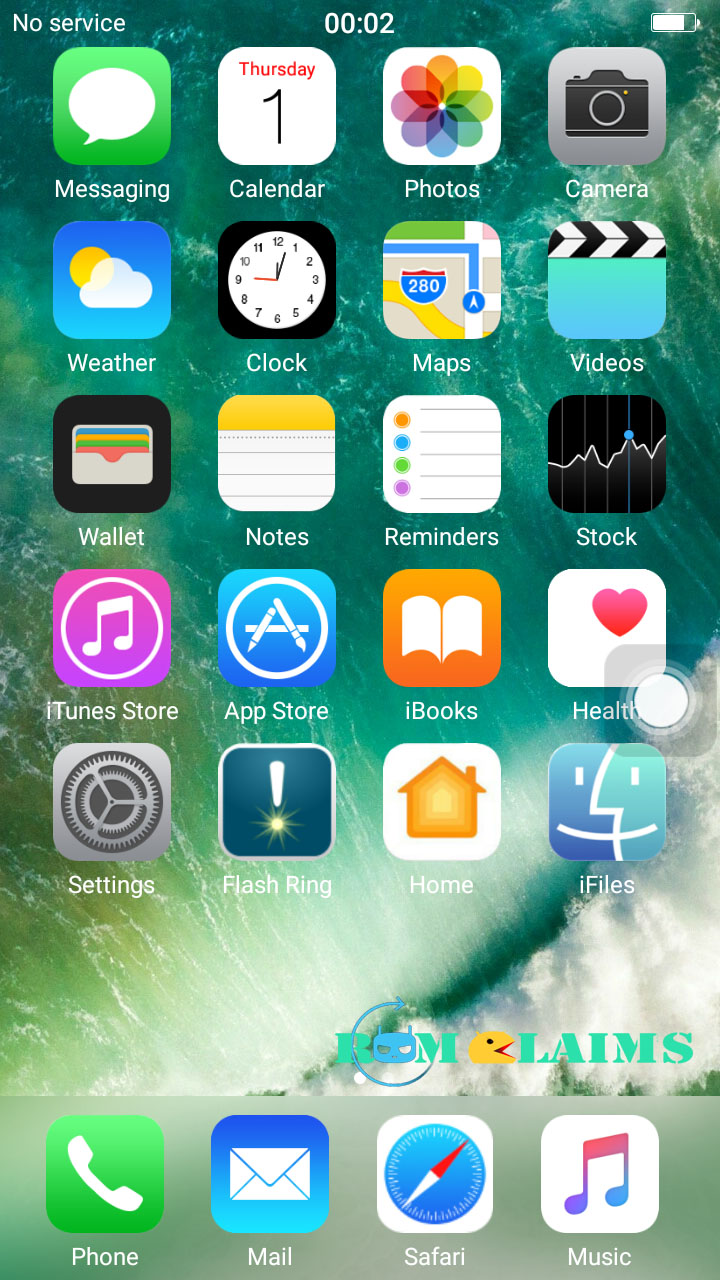Open the iFiles file manager
Viewport: 720px width, 1280px height.
click(x=606, y=802)
